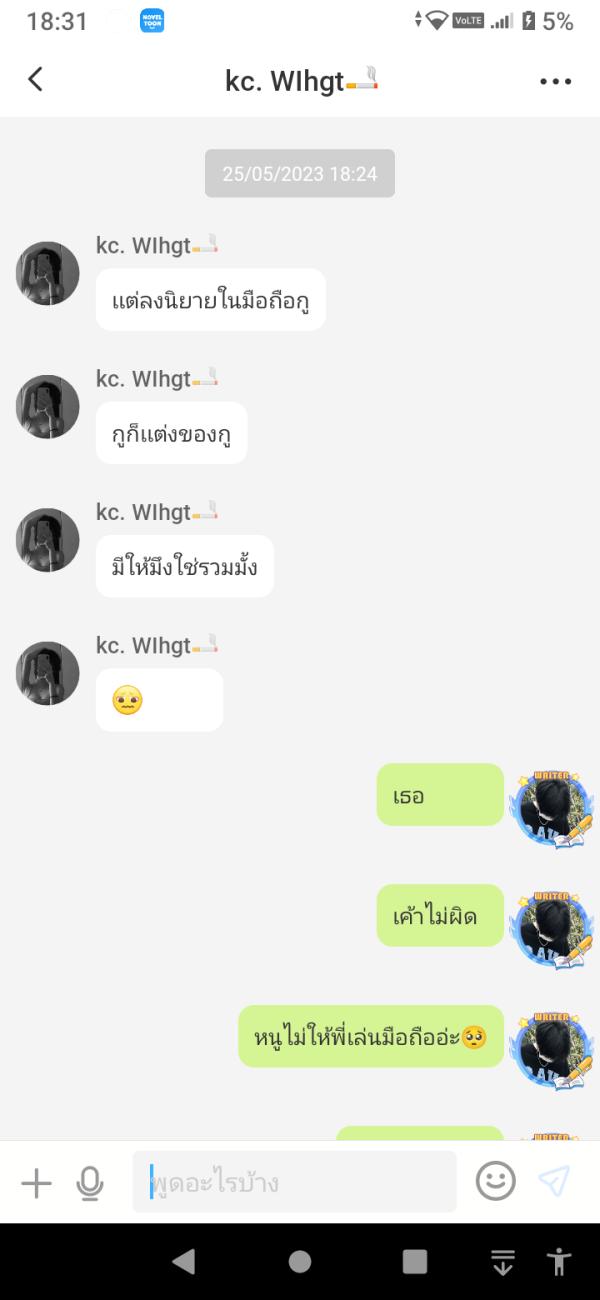Tap the plus attachment icon
The width and height of the screenshot is (600, 1300).
point(36,1183)
